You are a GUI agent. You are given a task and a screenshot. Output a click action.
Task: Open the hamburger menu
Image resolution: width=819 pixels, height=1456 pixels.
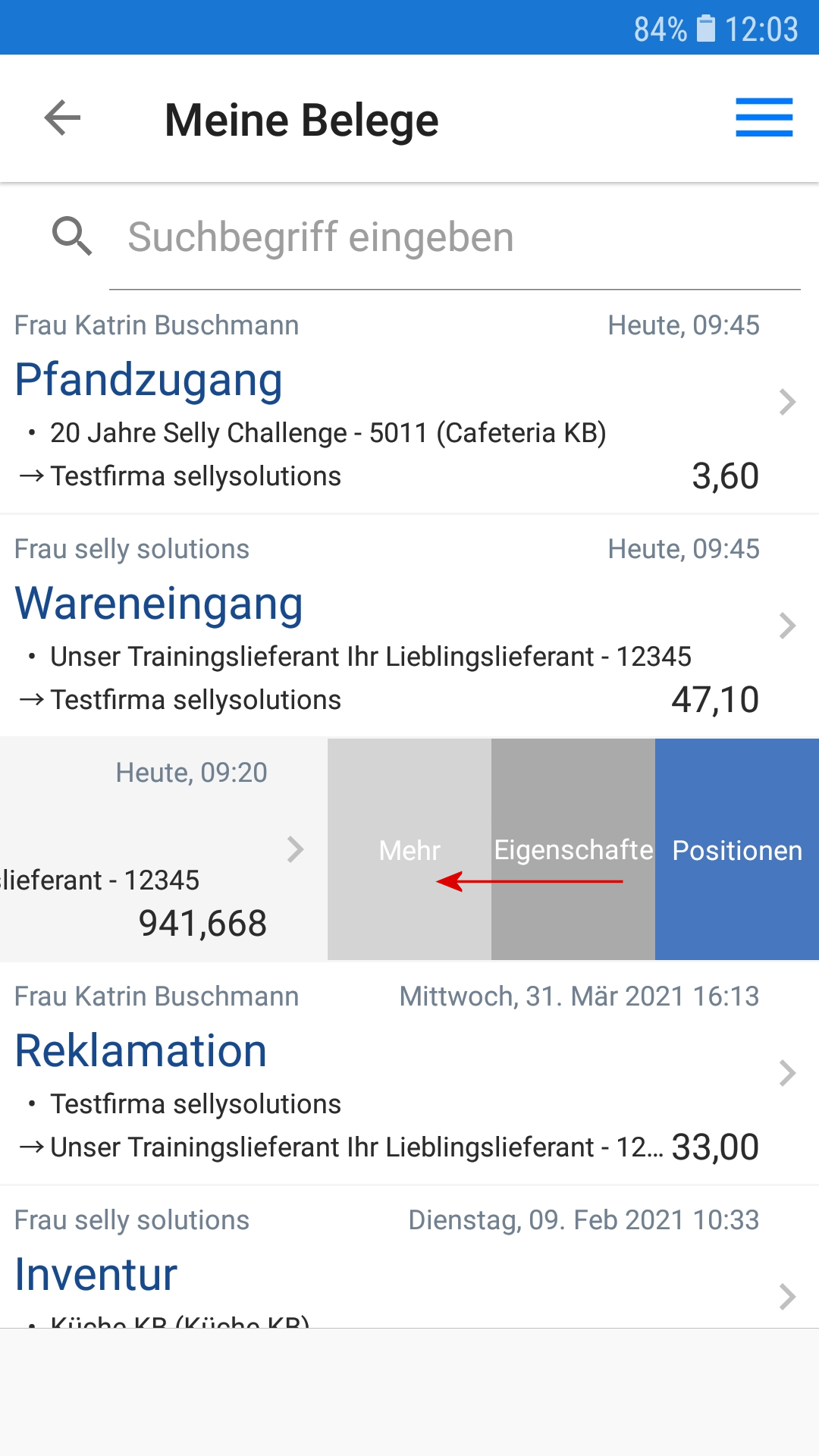(764, 118)
